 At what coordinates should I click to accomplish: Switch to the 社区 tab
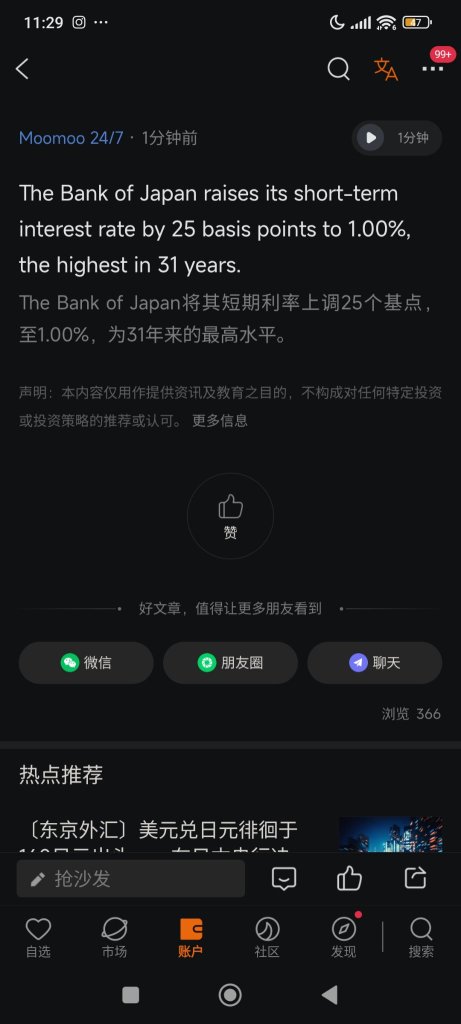(x=267, y=937)
